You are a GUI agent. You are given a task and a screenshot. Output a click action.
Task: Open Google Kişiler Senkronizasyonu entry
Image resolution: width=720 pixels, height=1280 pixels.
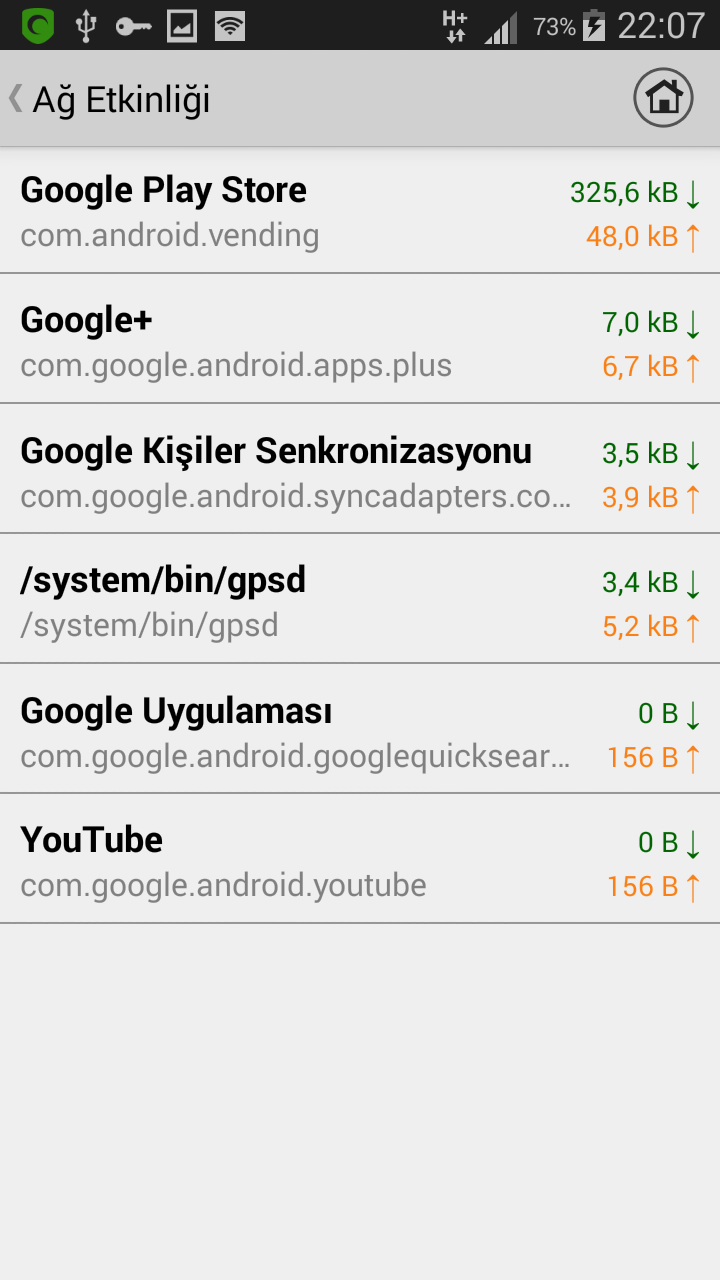coord(360,469)
